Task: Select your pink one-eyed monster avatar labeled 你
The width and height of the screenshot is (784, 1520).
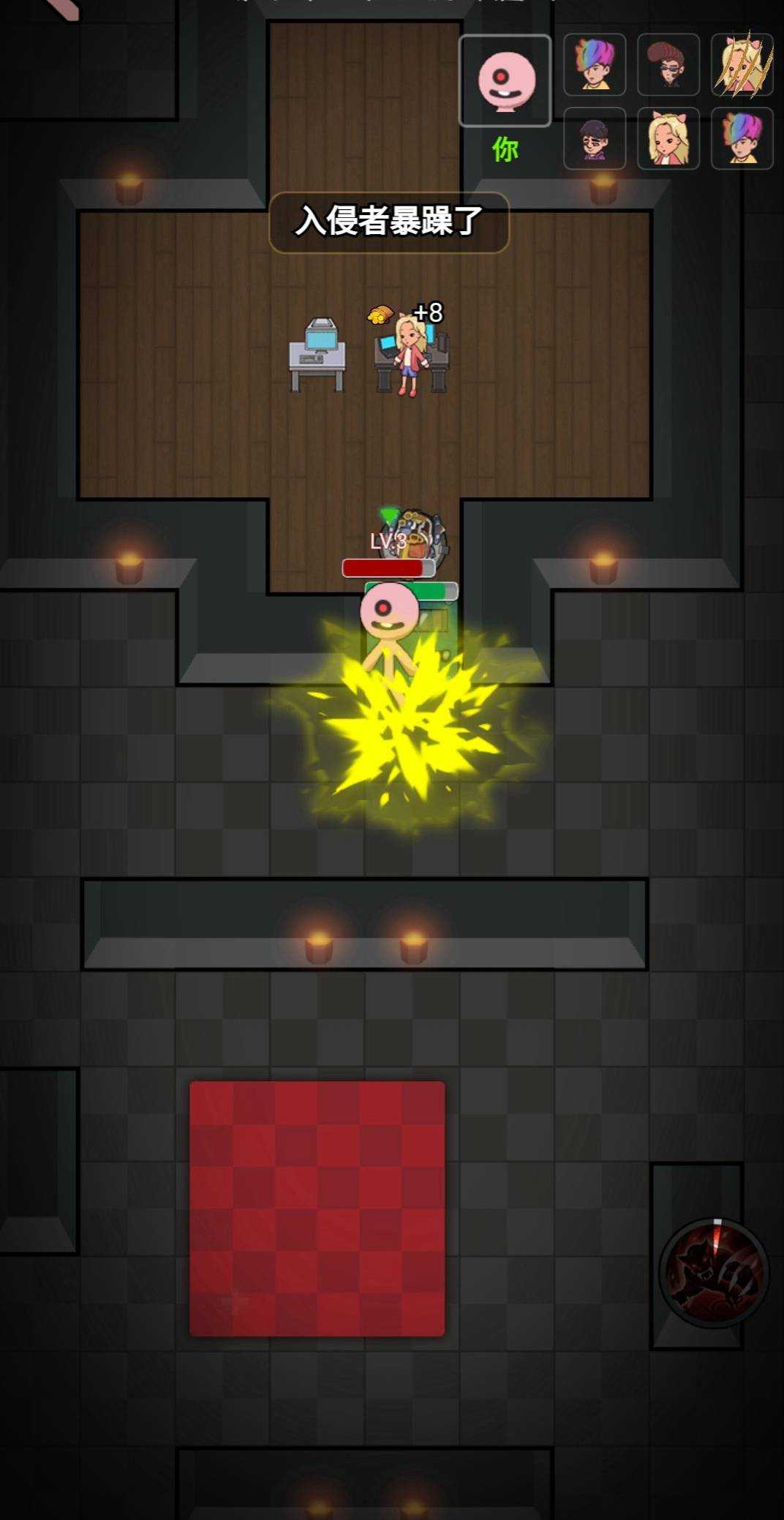Action: (505, 81)
